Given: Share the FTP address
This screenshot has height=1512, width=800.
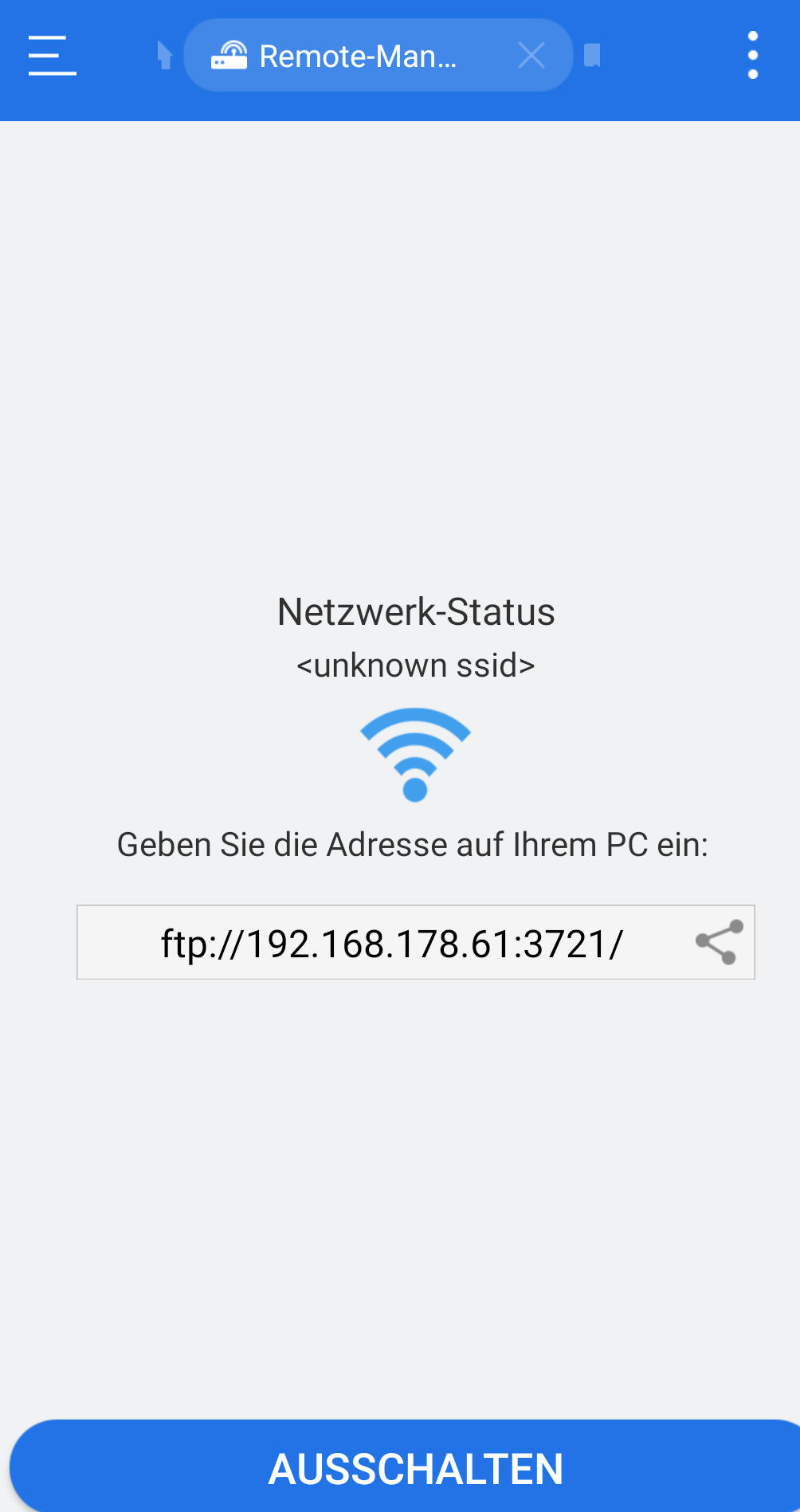Looking at the screenshot, I should click(719, 942).
